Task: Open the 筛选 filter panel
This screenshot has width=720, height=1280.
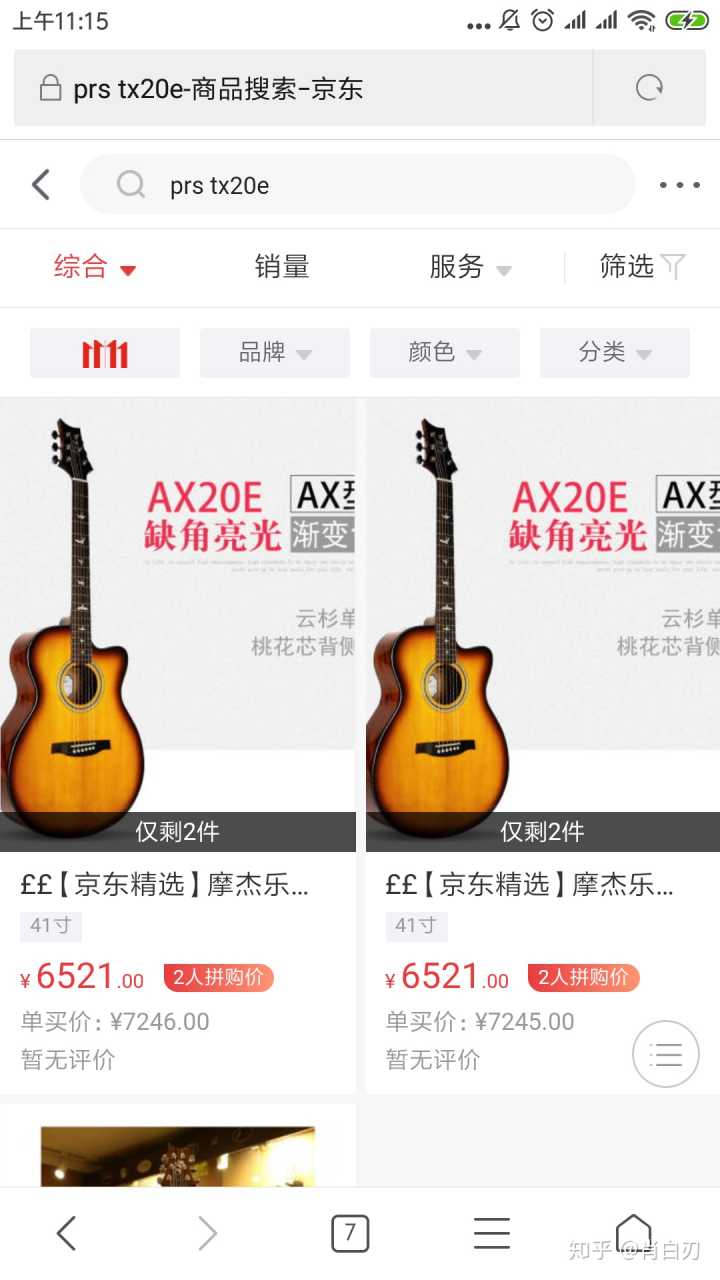Action: point(642,267)
